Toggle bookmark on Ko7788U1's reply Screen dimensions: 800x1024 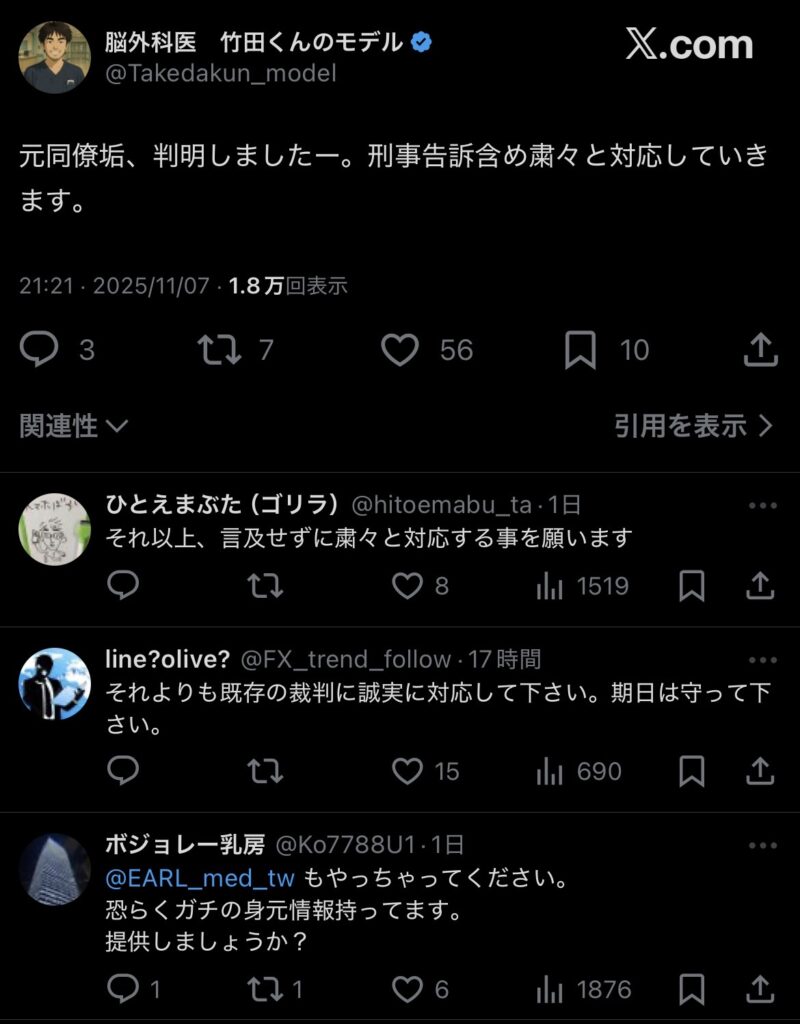691,990
